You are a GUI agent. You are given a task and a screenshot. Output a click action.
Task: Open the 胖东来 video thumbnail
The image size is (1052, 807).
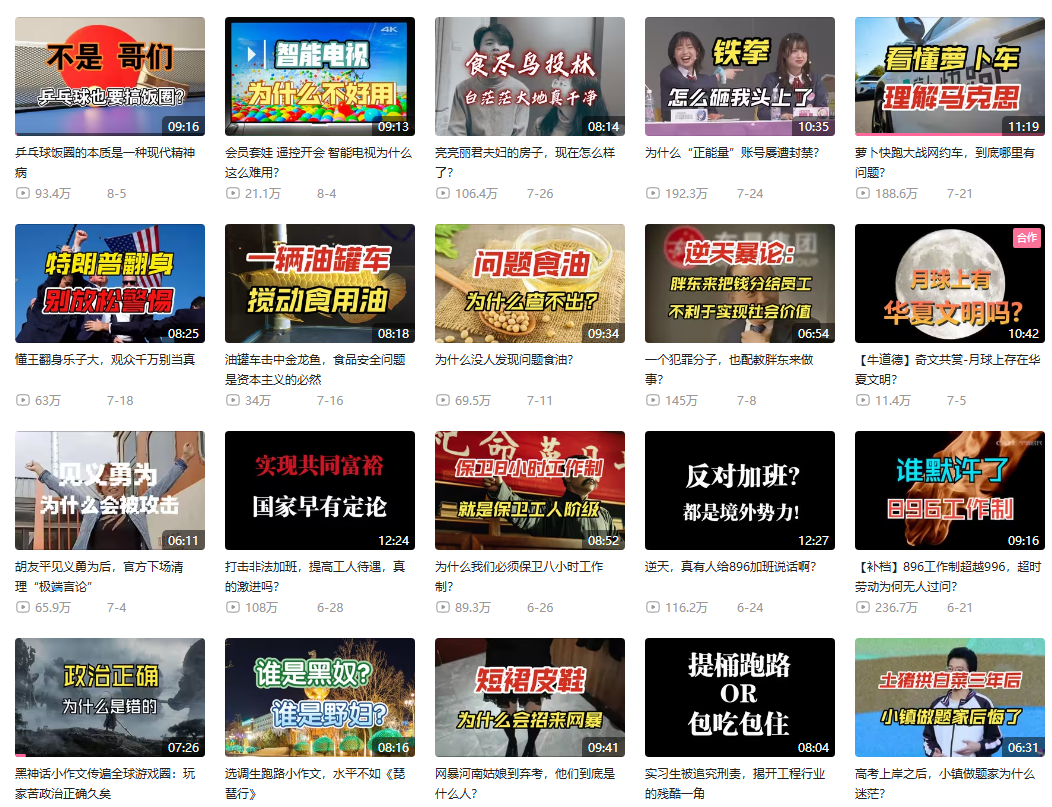[x=740, y=283]
